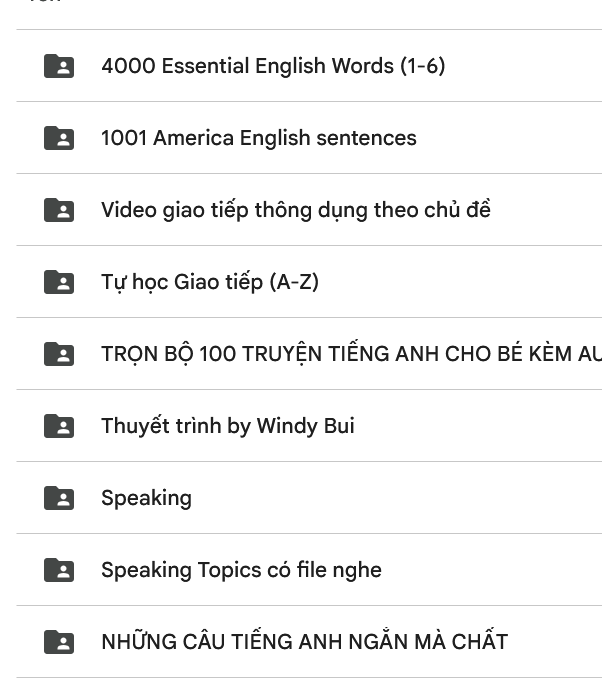Open Thuyết trình by Windy Bui folder
The height and width of the screenshot is (679, 602).
227,426
